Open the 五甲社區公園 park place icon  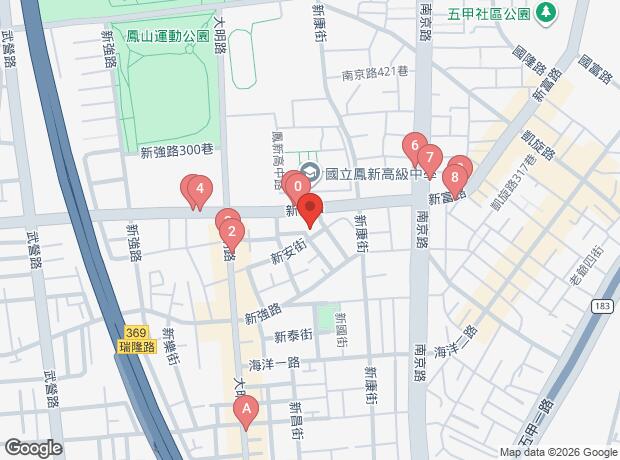point(546,13)
